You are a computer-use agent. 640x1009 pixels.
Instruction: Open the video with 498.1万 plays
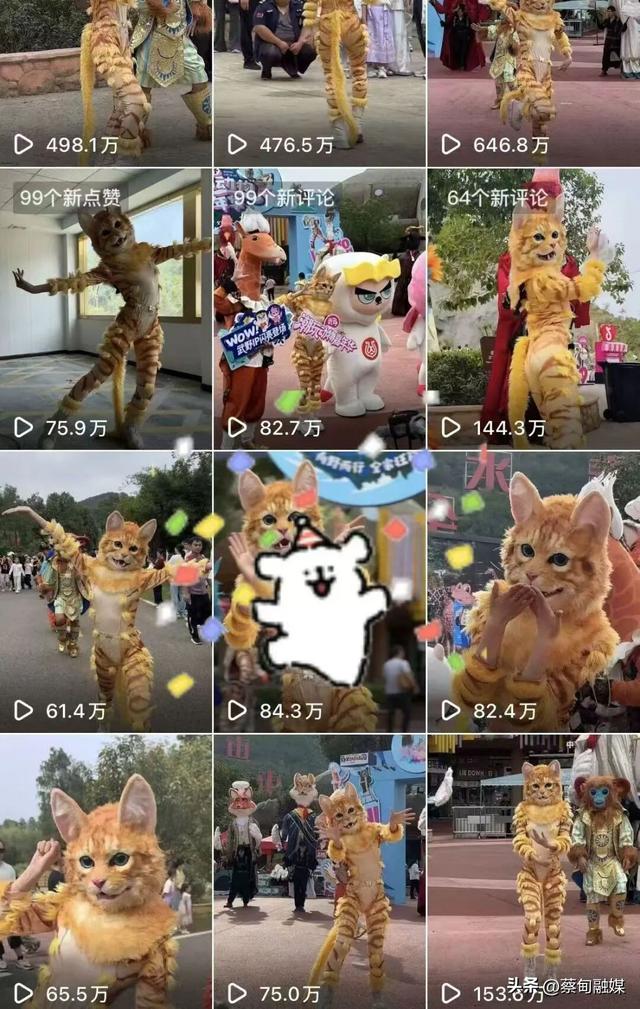106,80
